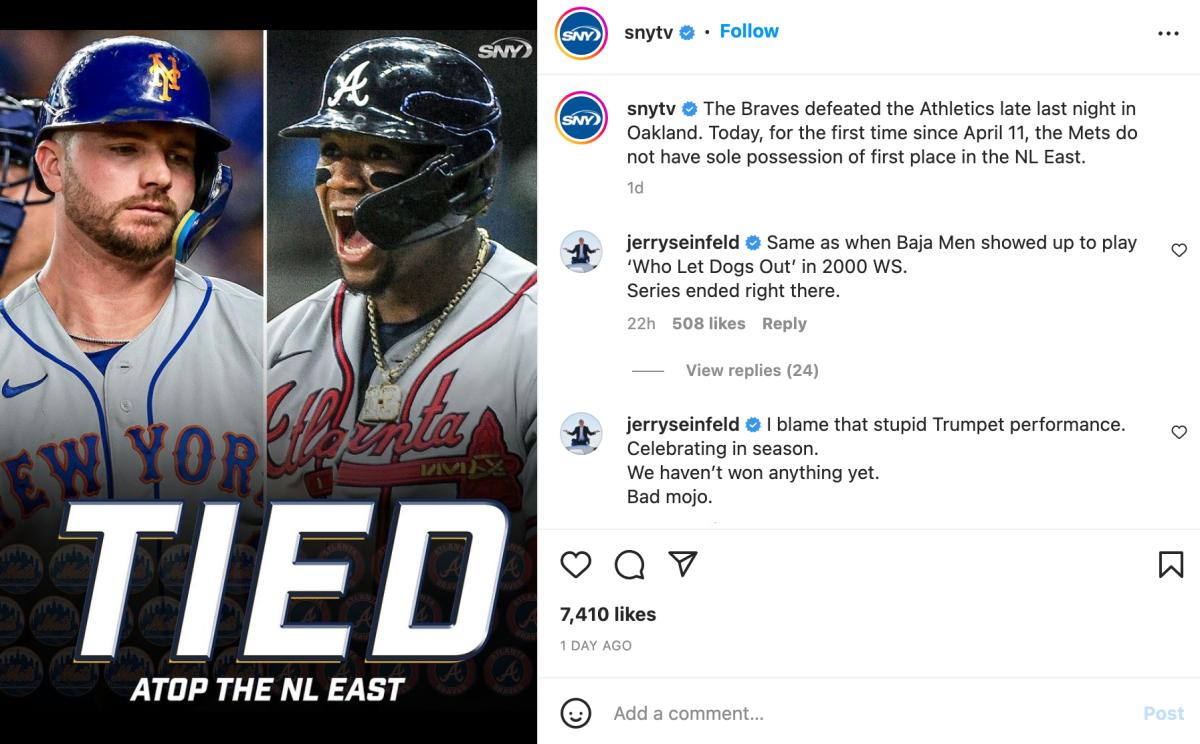This screenshot has width=1200, height=744.
Task: Bookmark this post to saved
Action: [x=1170, y=565]
